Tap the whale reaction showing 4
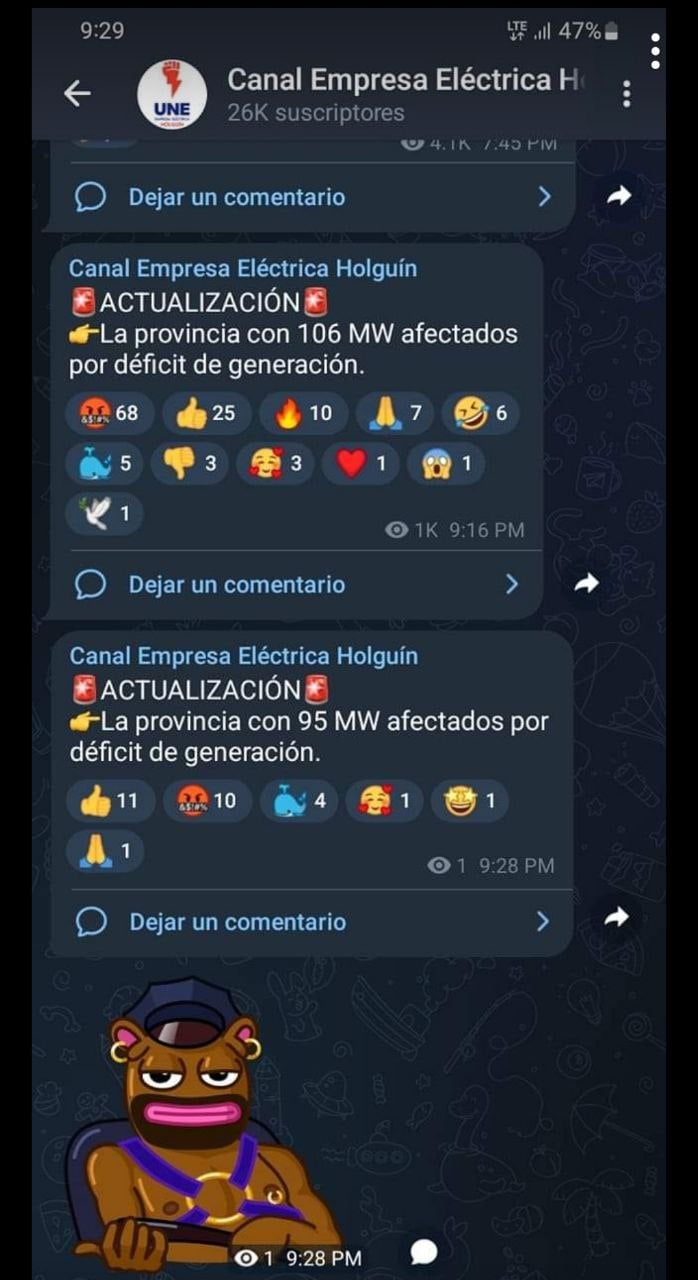The image size is (698, 1280). [297, 801]
